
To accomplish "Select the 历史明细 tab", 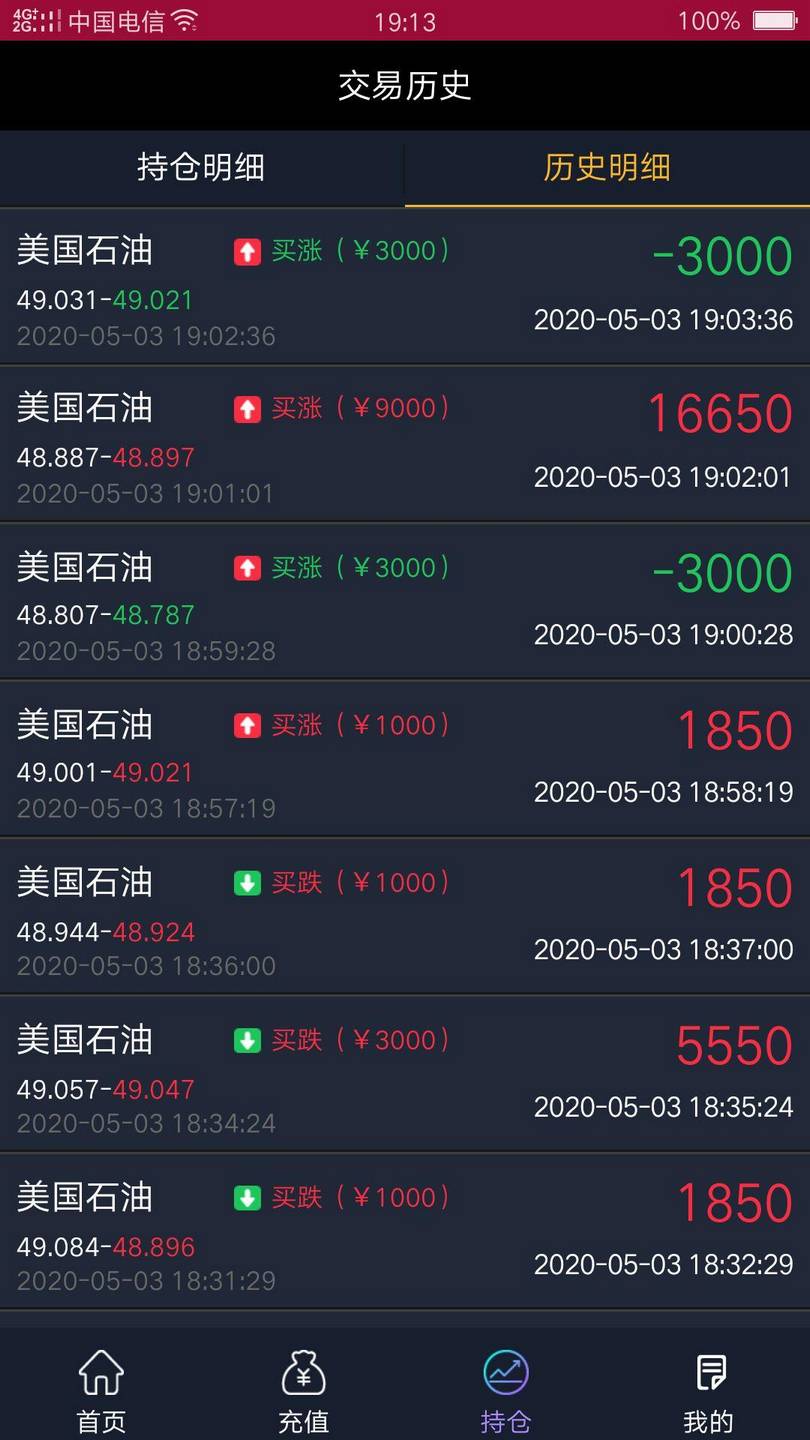I will [x=607, y=167].
